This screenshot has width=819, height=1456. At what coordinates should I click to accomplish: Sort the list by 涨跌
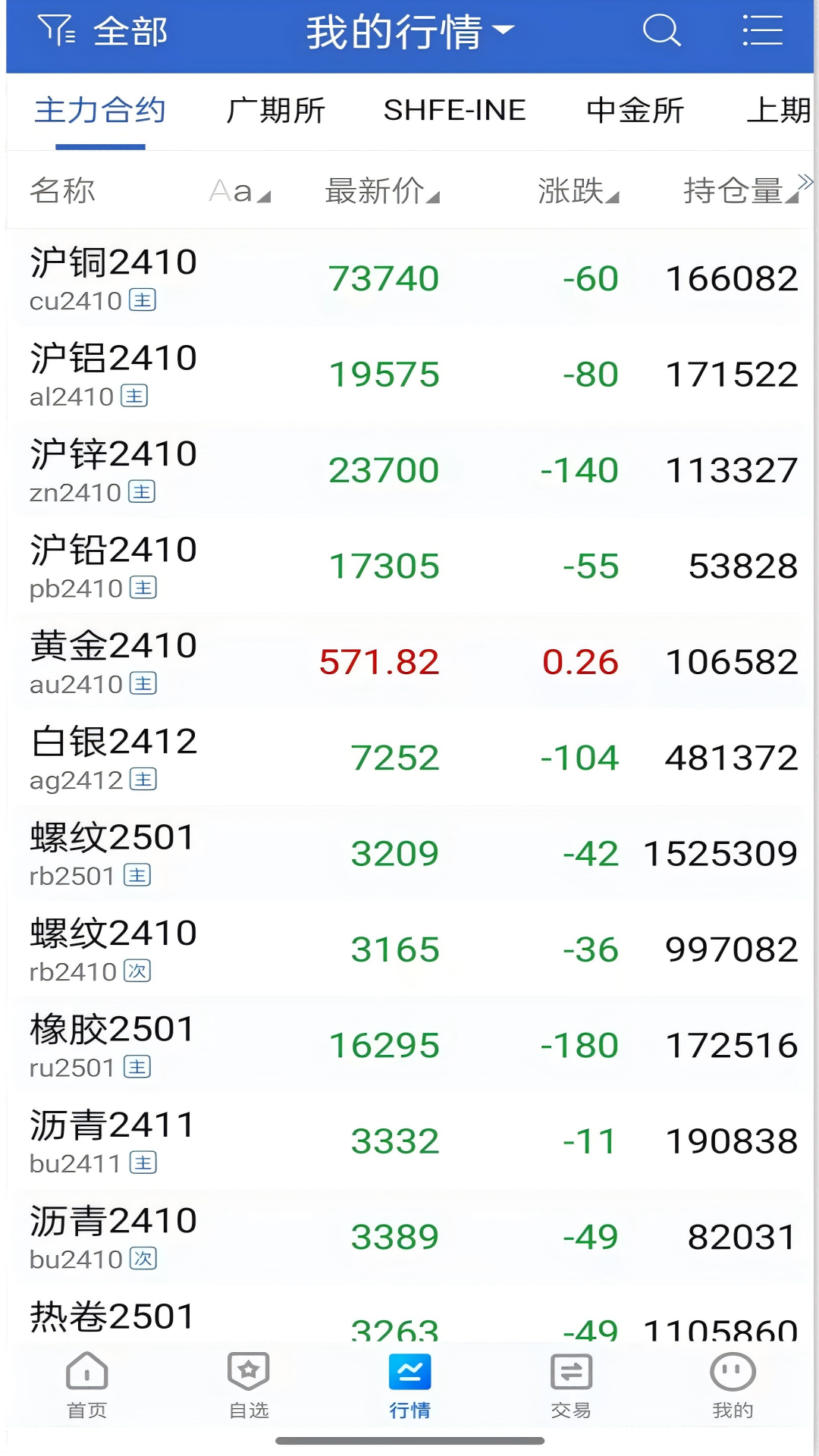(578, 191)
